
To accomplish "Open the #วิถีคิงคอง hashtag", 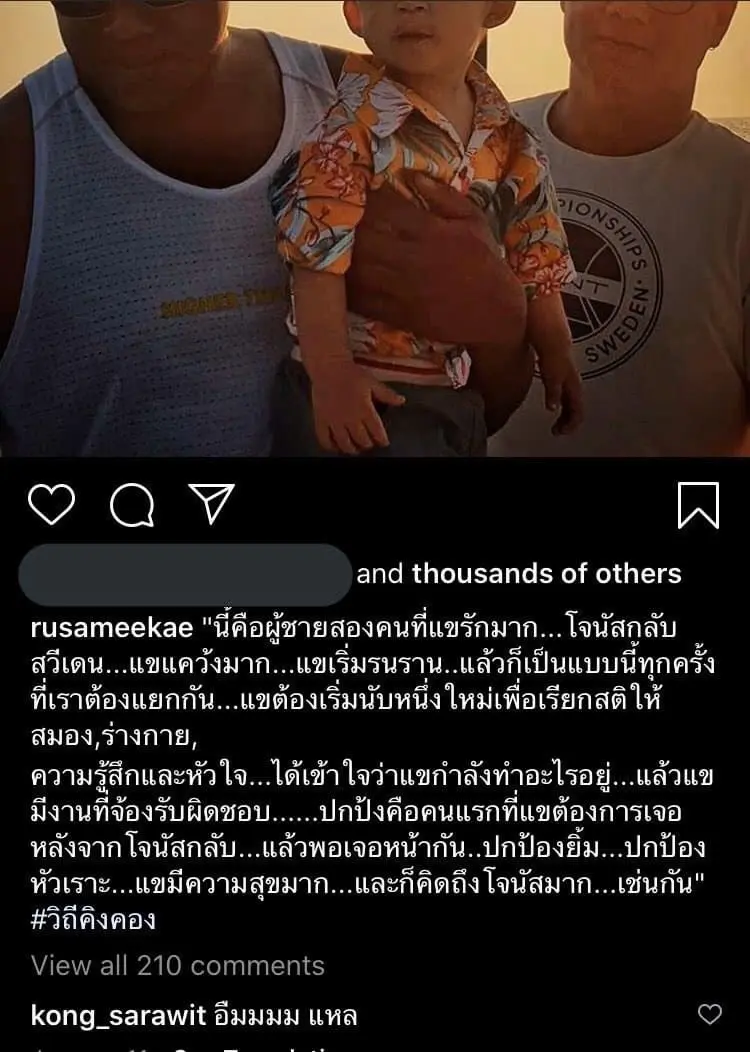I will point(93,919).
